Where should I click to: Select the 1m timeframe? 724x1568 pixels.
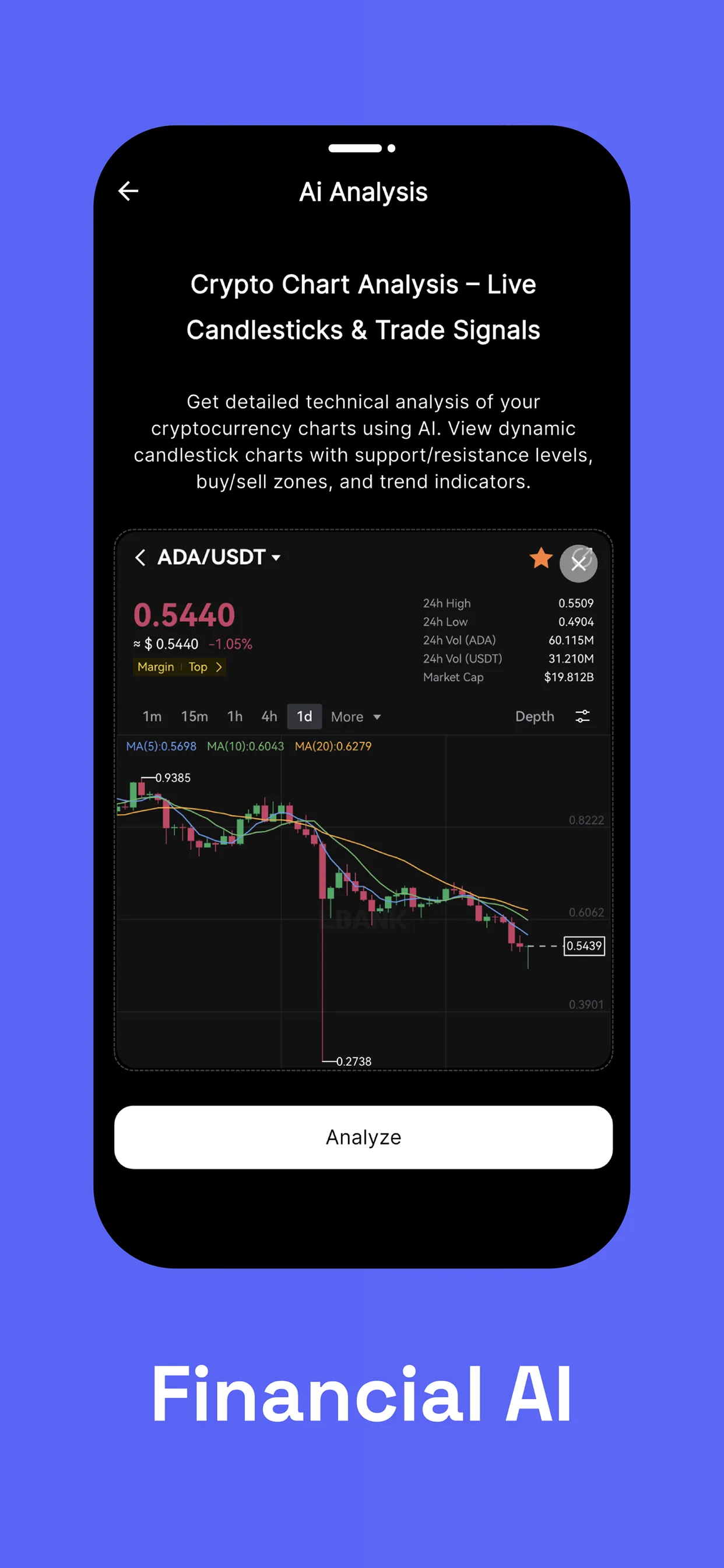pos(152,716)
